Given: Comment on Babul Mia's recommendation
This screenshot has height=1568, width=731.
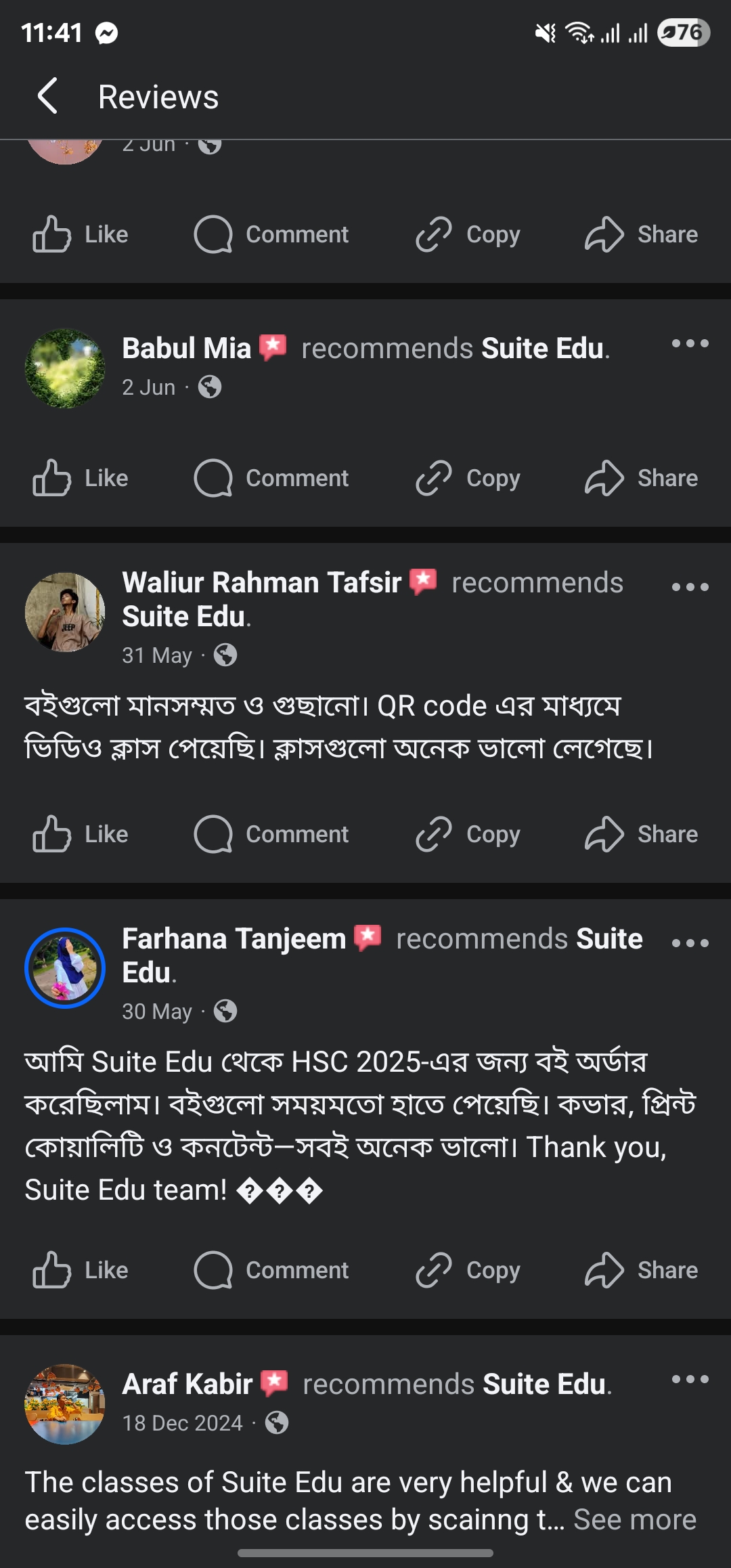Looking at the screenshot, I should pos(271,478).
